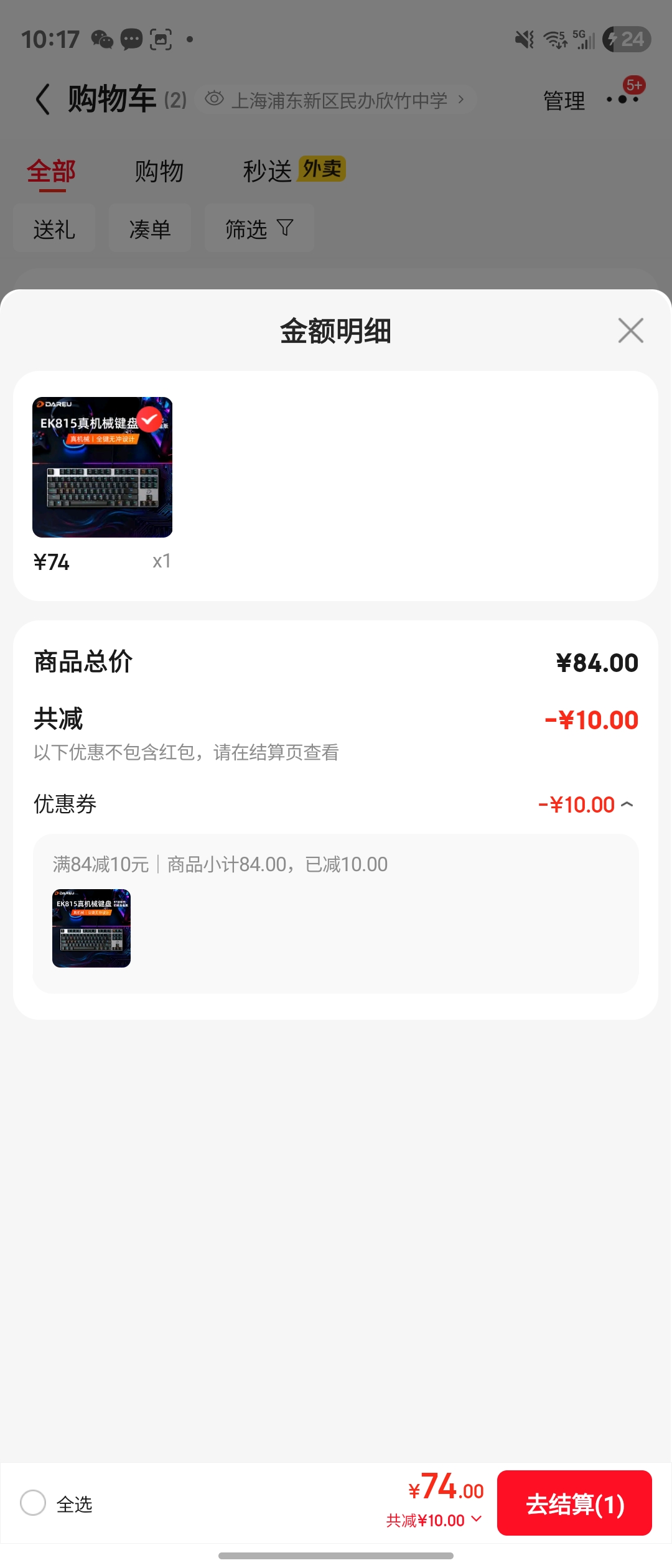Open the 管理 cart management link
Viewport: 672px width, 1568px height.
[x=562, y=100]
